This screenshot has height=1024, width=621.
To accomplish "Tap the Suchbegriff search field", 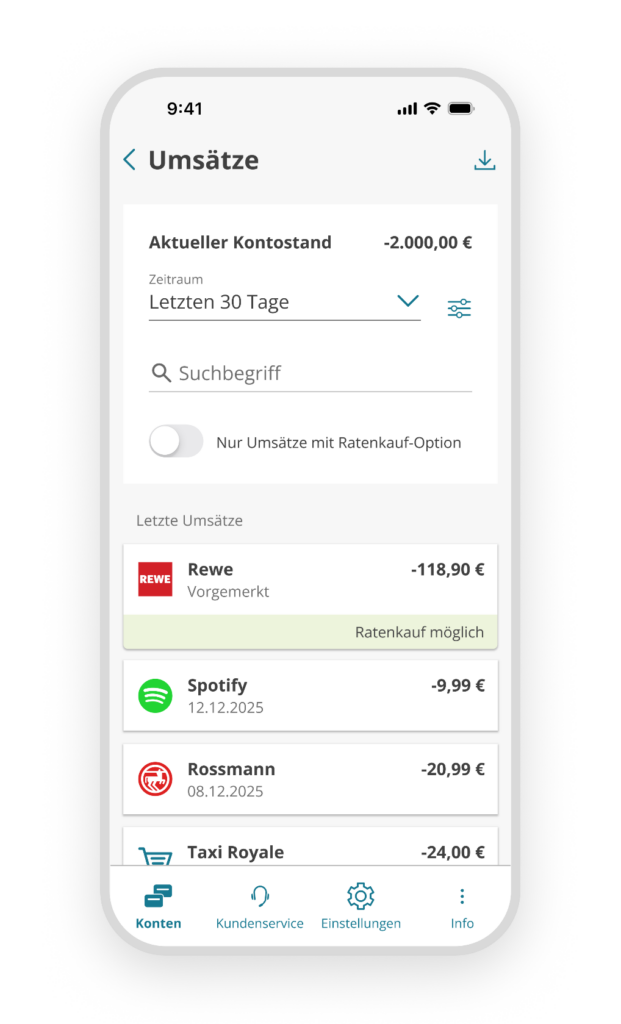I will tap(310, 373).
